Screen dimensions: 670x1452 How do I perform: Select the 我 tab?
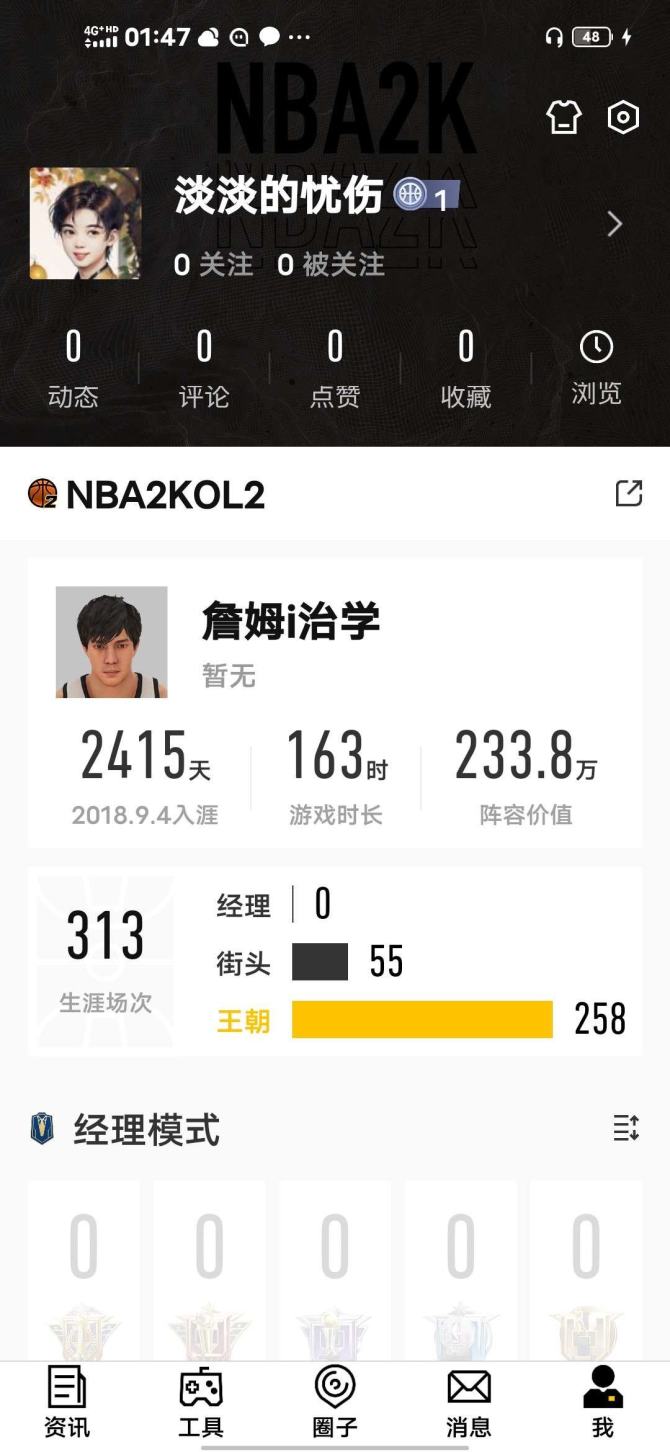click(602, 1402)
